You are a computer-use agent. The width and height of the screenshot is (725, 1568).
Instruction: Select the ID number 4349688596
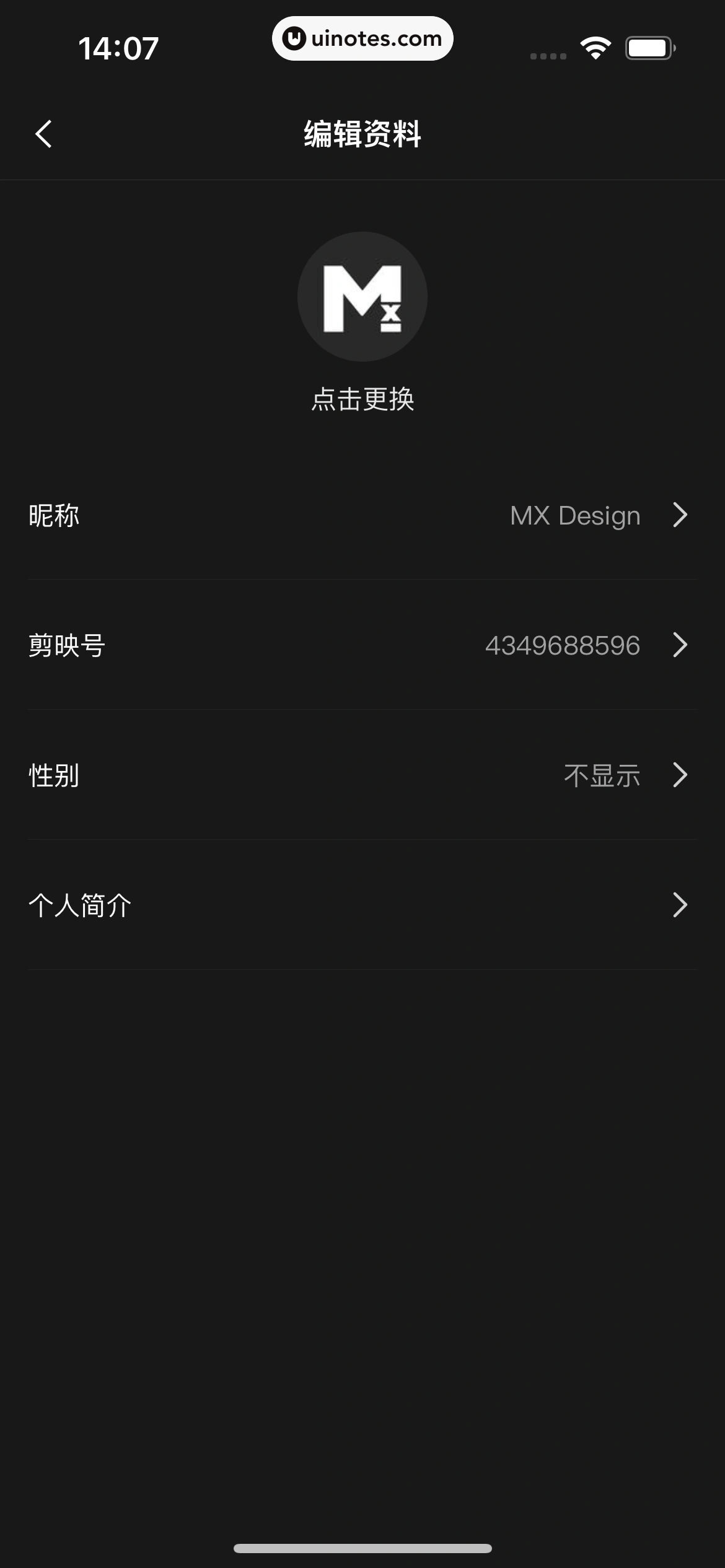click(563, 646)
